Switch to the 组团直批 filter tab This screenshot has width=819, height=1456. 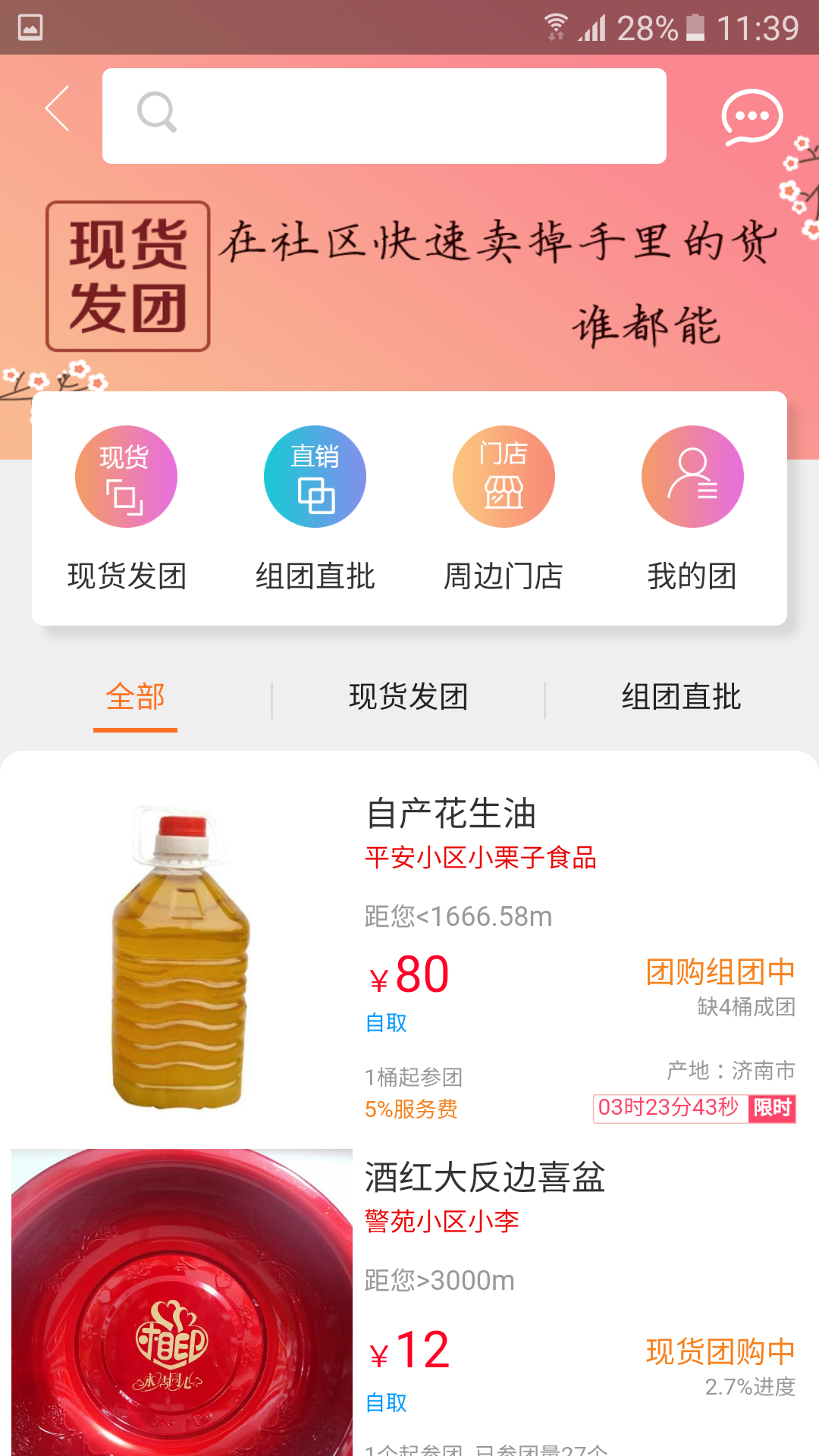click(681, 697)
